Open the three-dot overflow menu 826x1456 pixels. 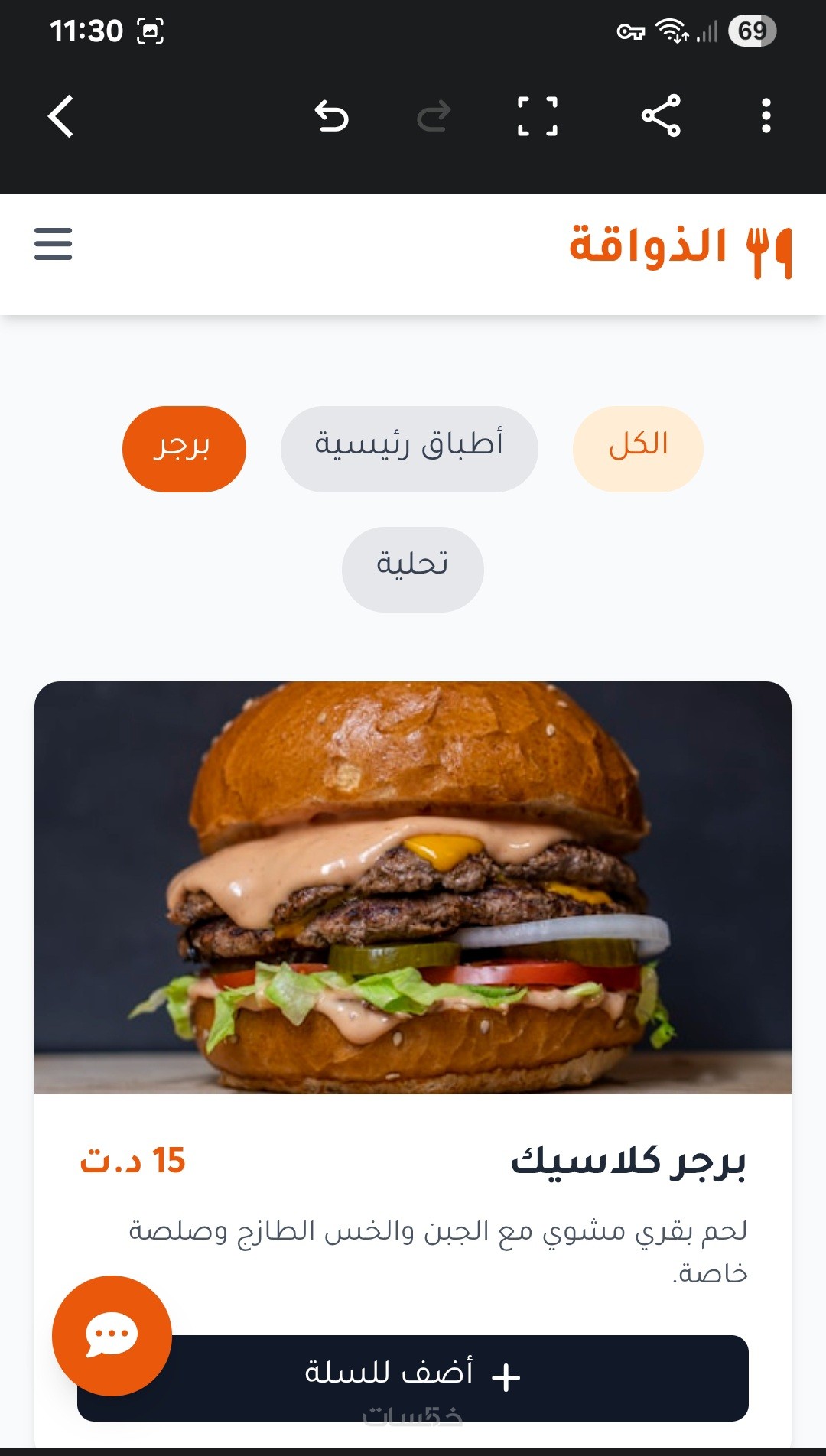(x=766, y=116)
